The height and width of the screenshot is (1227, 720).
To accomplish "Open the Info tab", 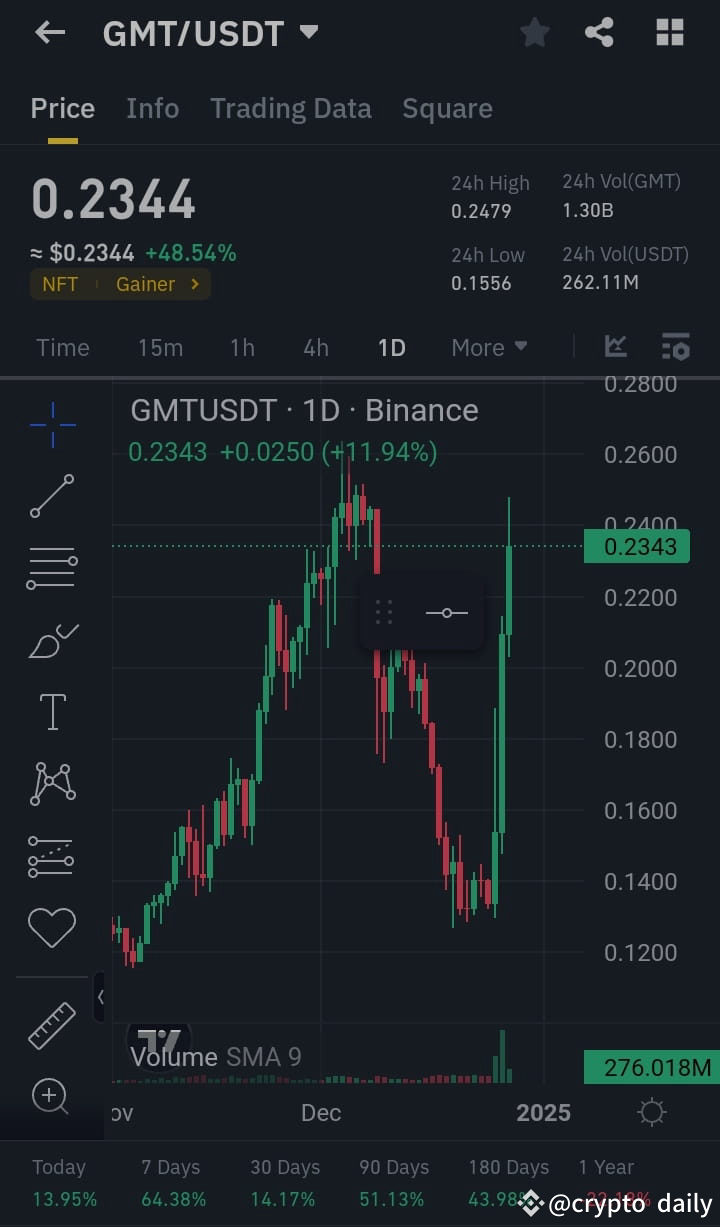I will coord(152,108).
